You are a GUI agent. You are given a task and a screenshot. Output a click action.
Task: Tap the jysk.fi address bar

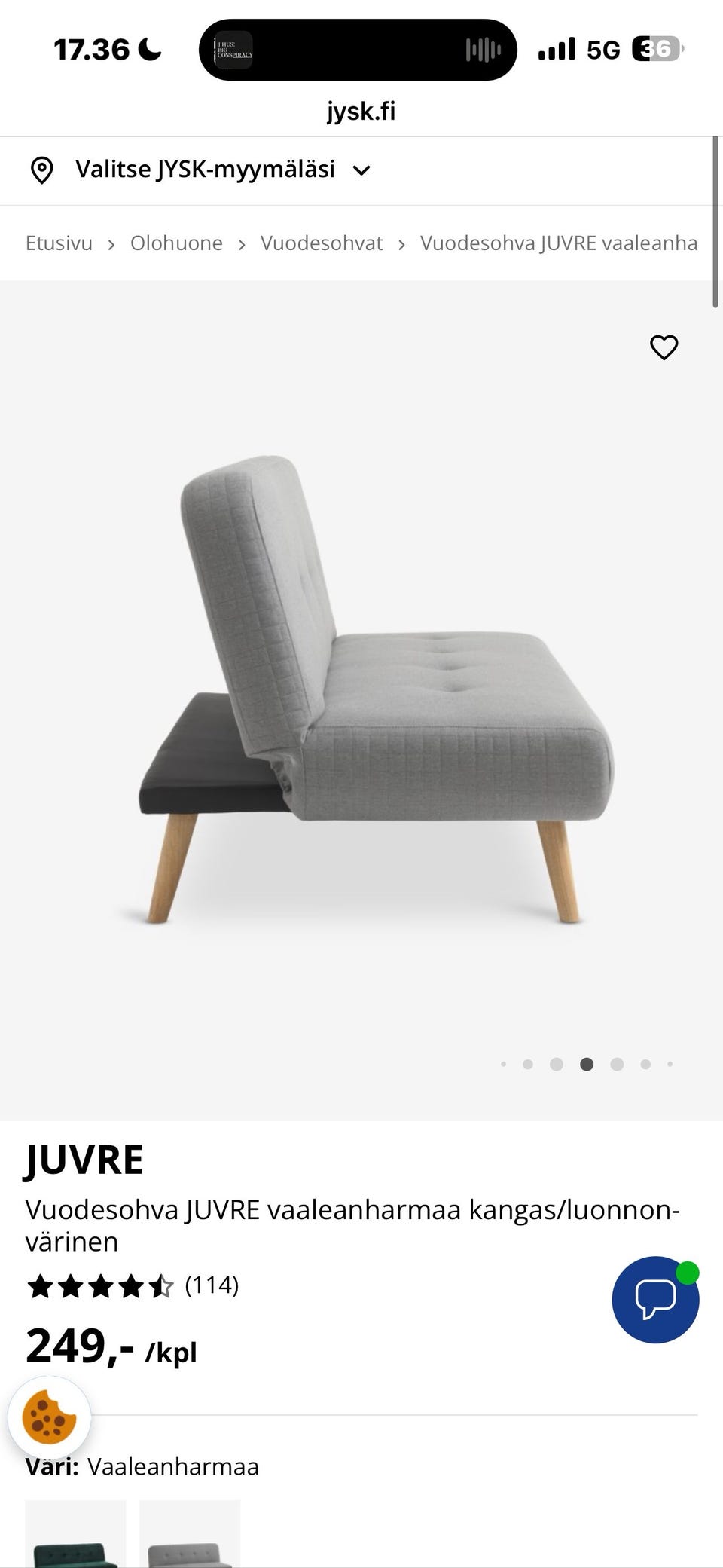(x=361, y=112)
